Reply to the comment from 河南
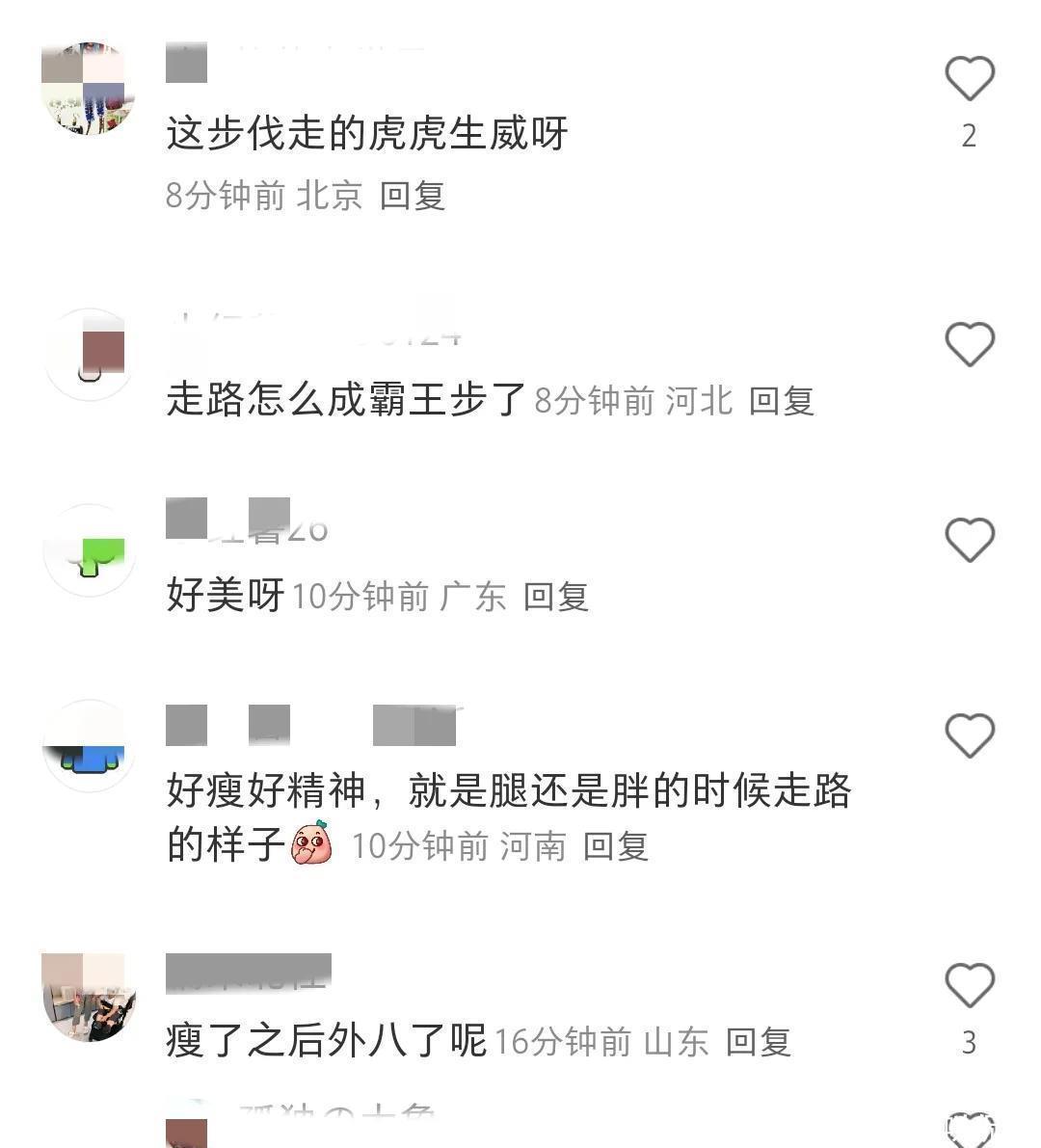 (x=615, y=846)
